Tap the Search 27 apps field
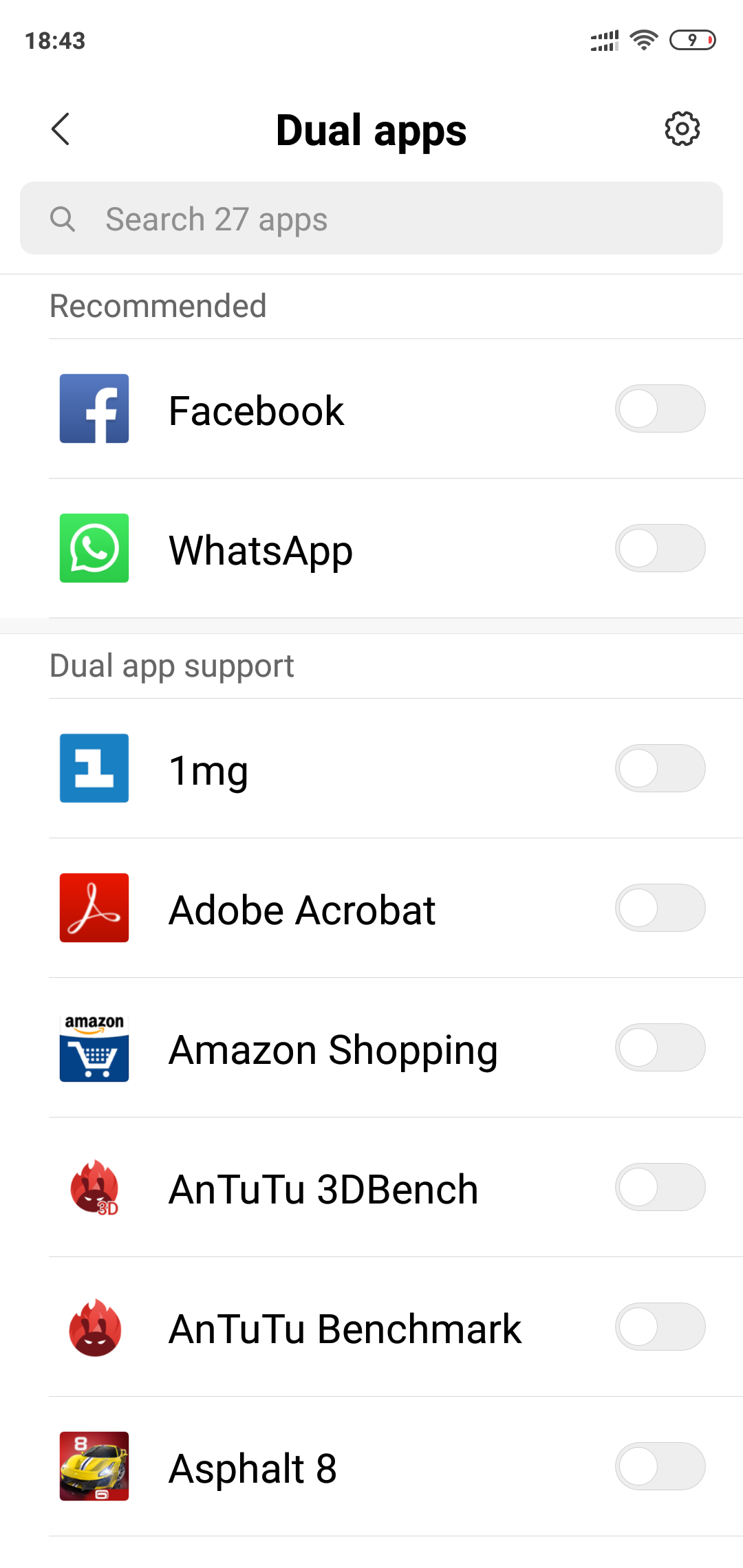743x1568 pixels. (371, 218)
